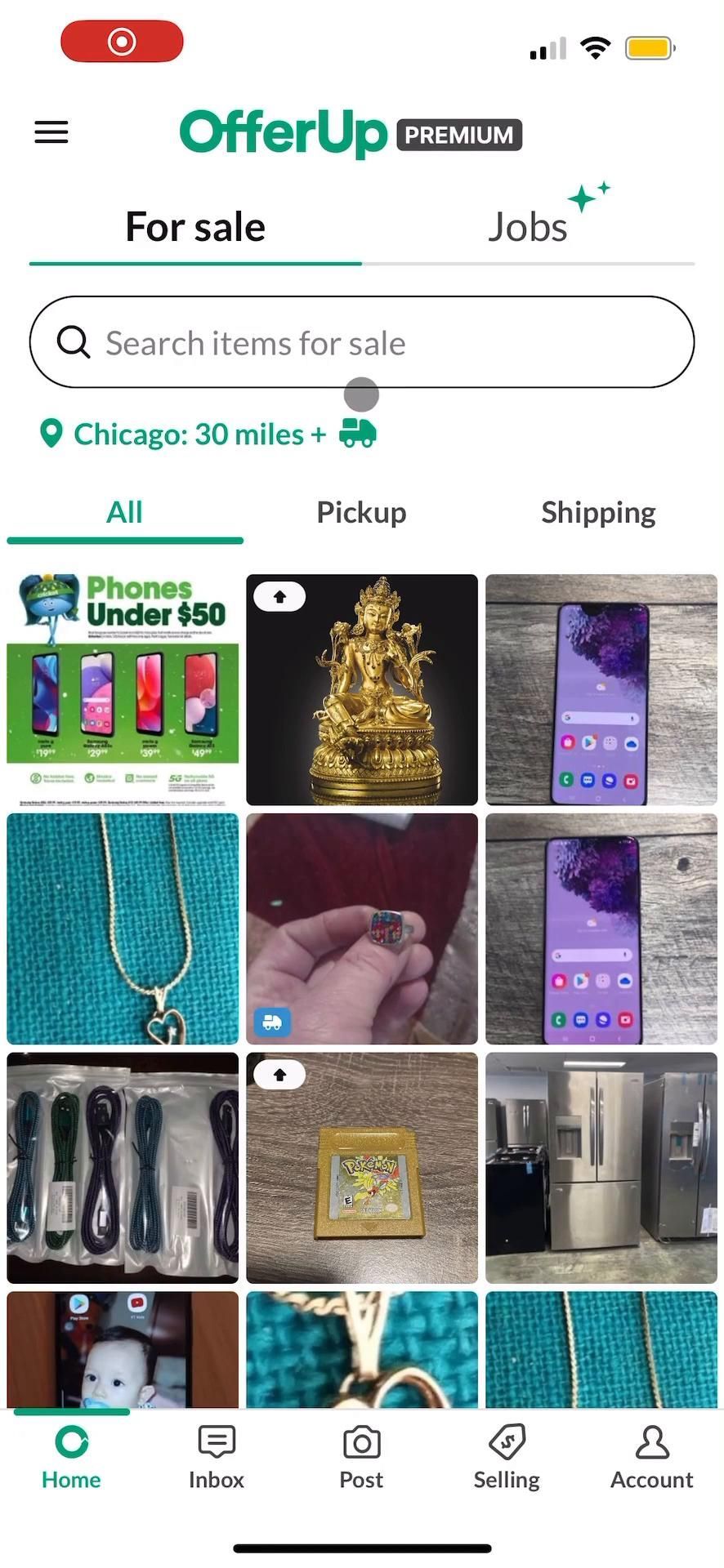Screen dimensions: 724x1568
Task: Switch to the Pickup filter tab
Action: pos(361,513)
